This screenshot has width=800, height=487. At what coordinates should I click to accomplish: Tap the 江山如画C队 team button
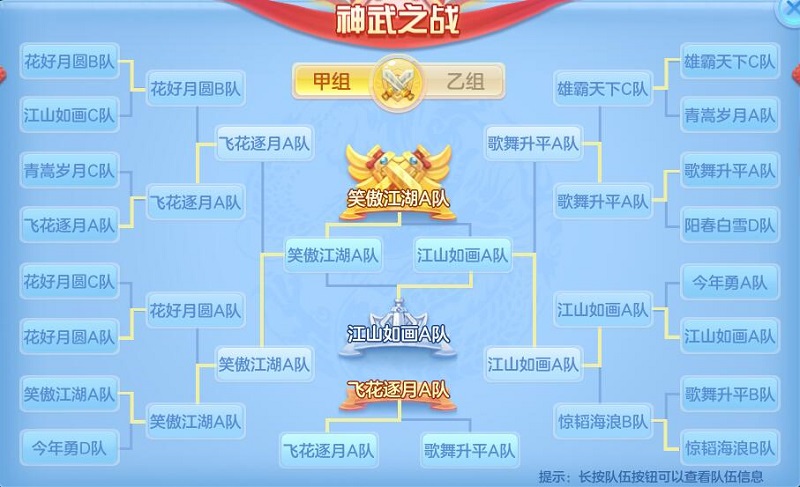(69, 115)
